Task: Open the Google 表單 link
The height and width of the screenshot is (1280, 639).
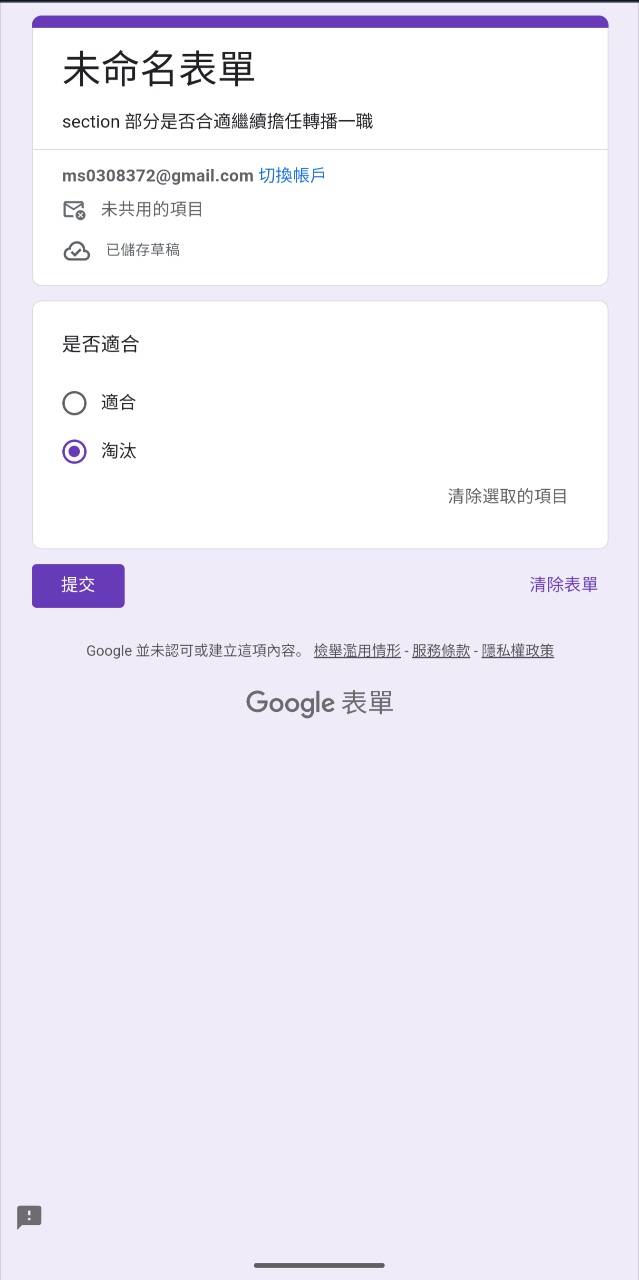Action: coord(320,703)
